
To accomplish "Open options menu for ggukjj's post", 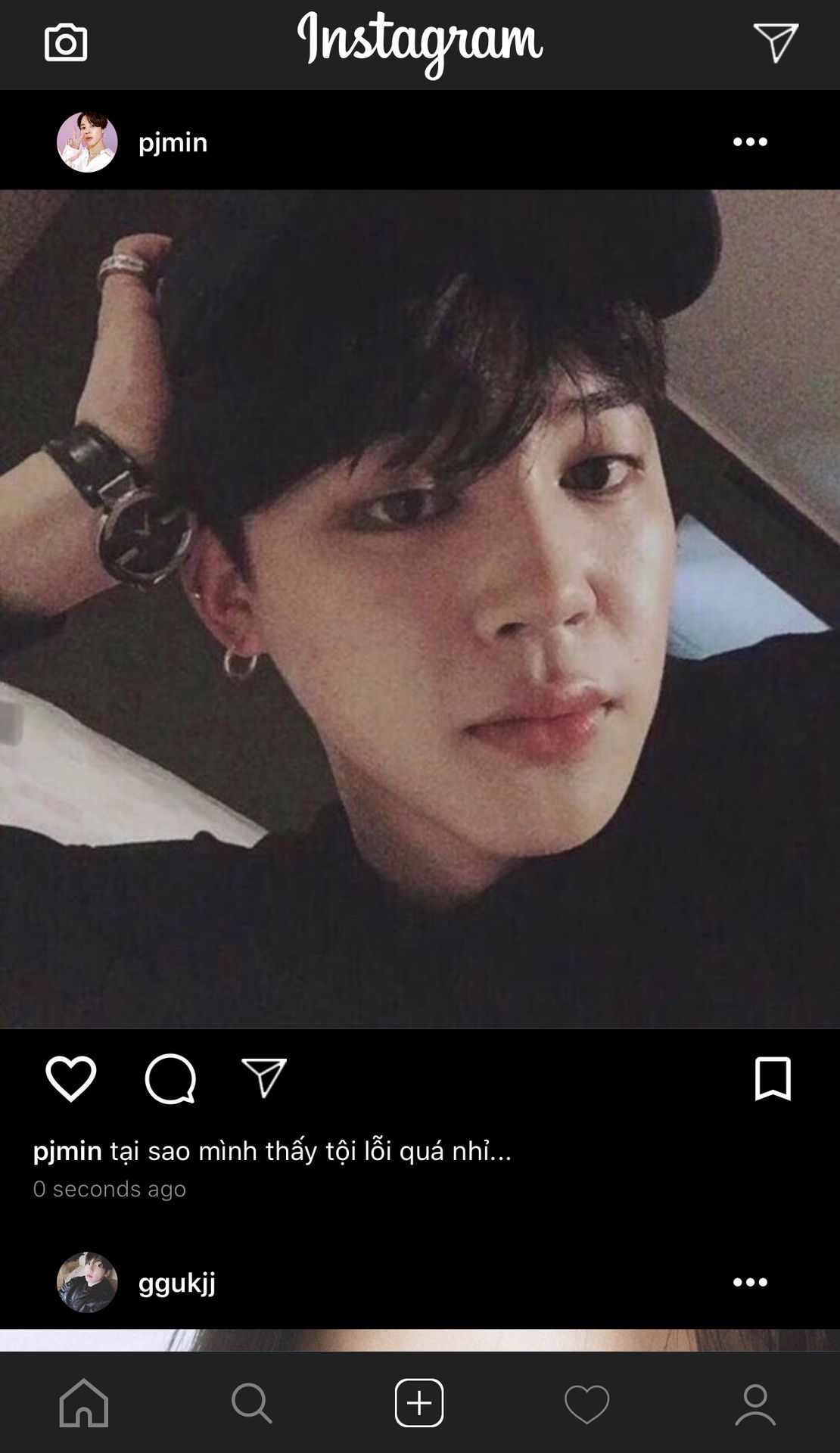I will [x=749, y=1282].
